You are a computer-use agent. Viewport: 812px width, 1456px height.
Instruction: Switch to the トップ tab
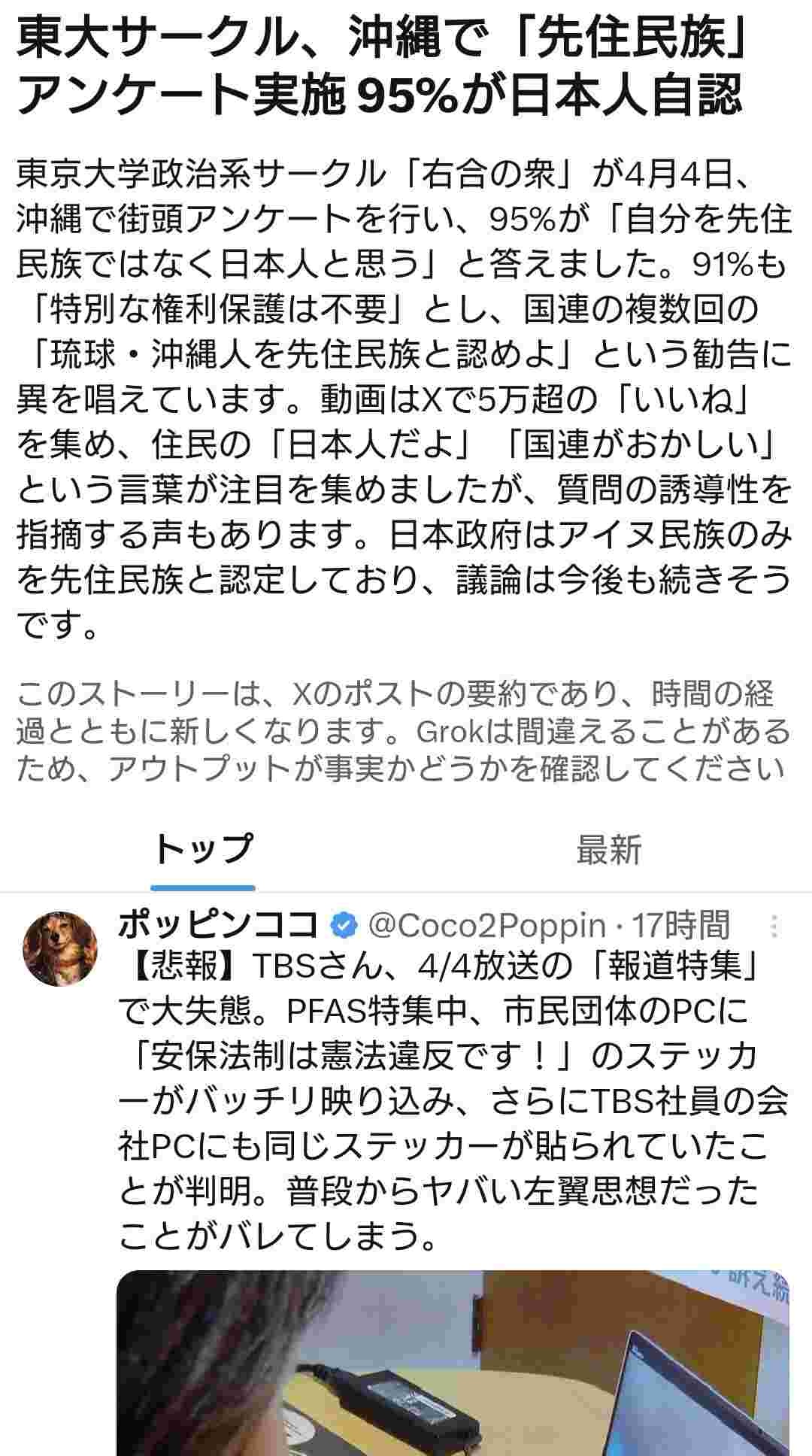(203, 850)
